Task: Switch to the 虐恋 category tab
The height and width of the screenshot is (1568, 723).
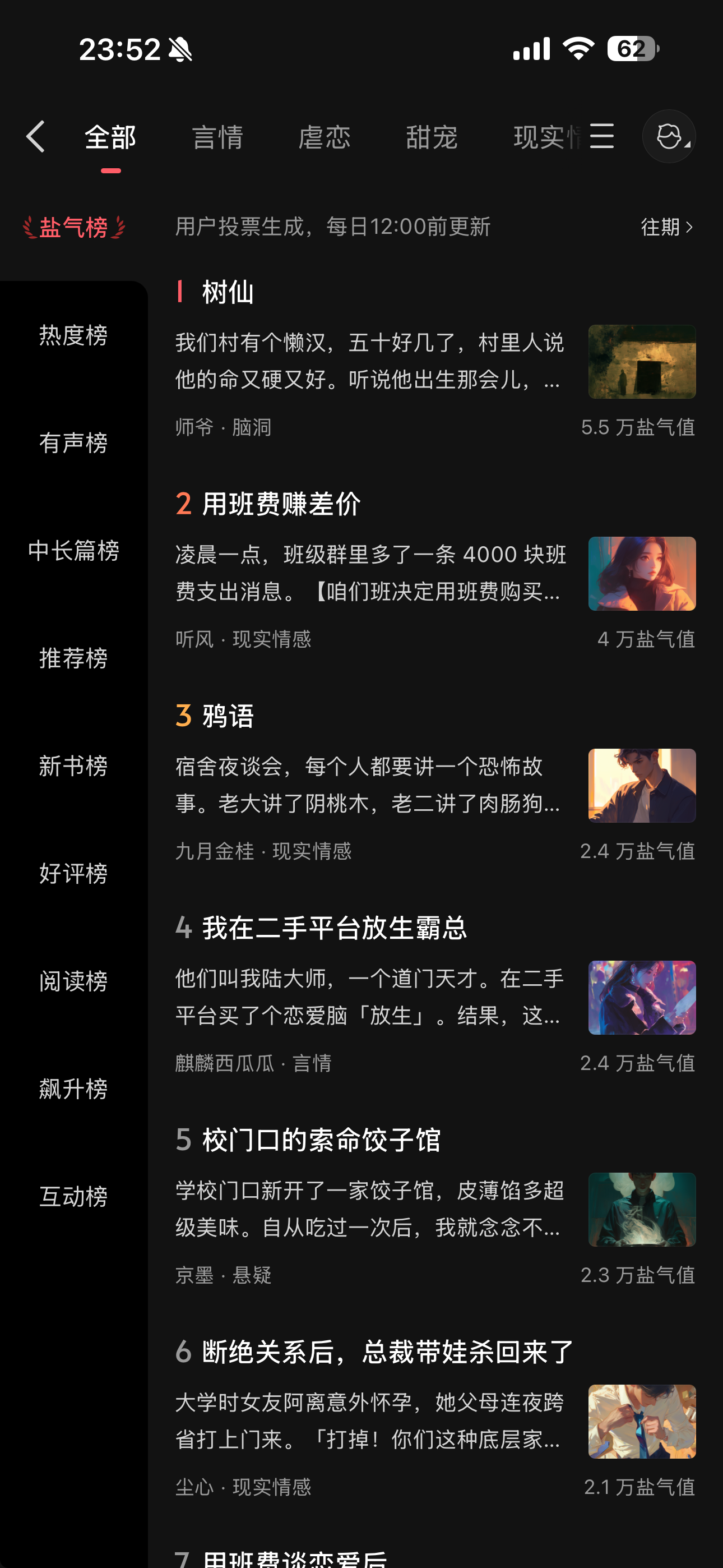Action: [x=325, y=137]
